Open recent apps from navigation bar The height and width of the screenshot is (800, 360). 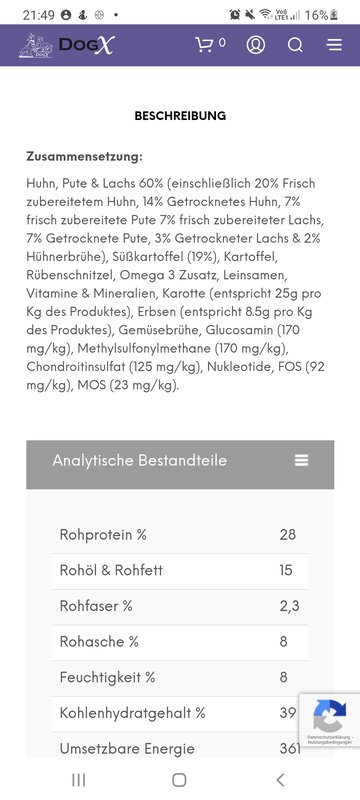(79, 780)
